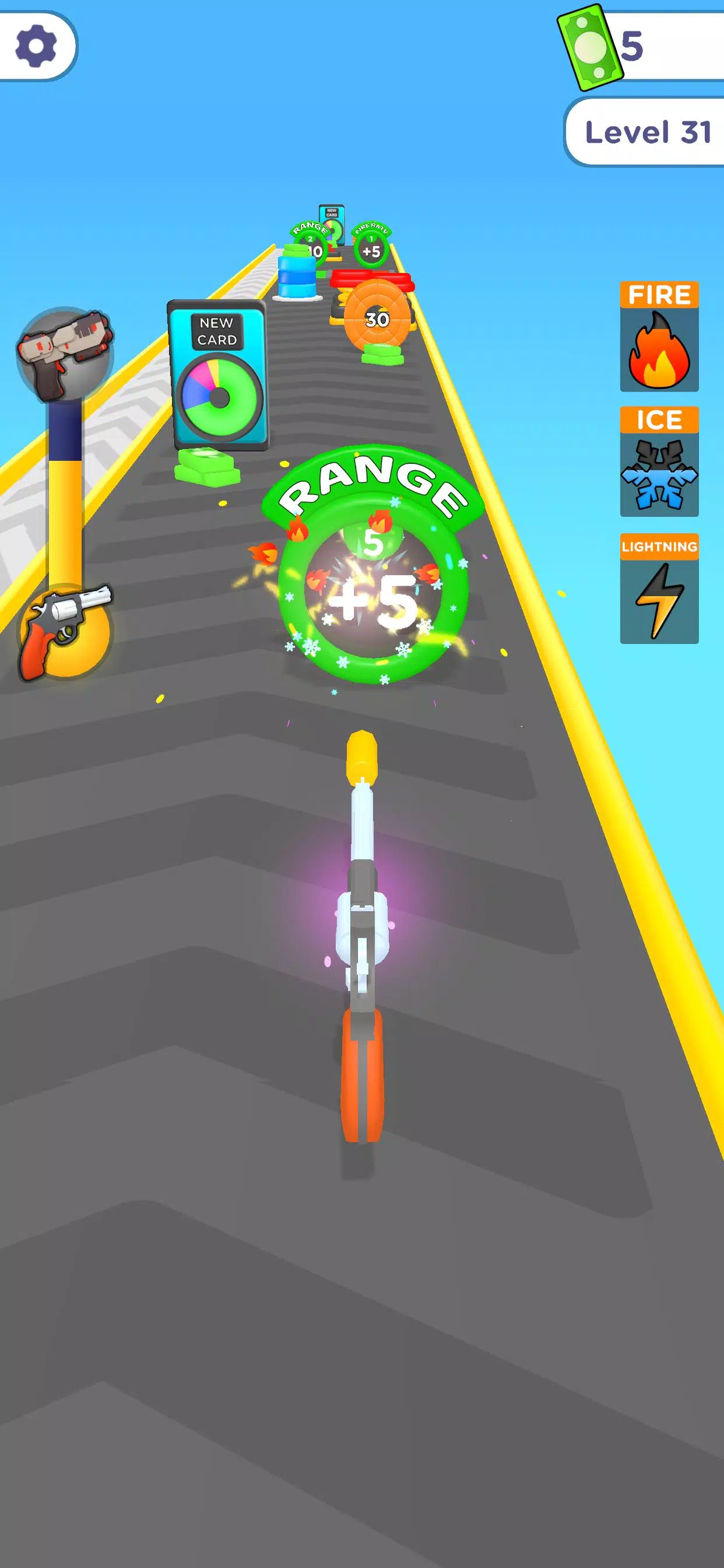The width and height of the screenshot is (724, 1568).
Task: Open the settings gear
Action: pos(36,45)
